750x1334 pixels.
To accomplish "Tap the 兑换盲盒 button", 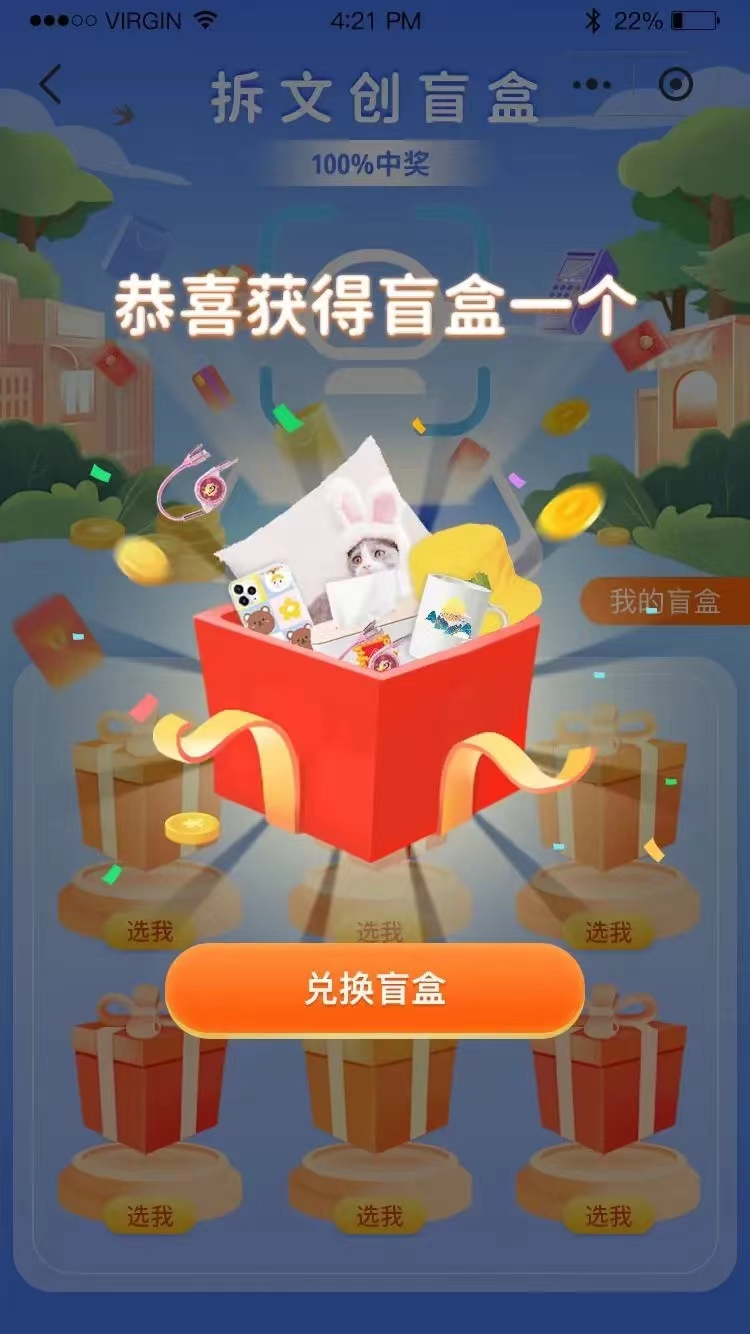I will click(x=374, y=990).
